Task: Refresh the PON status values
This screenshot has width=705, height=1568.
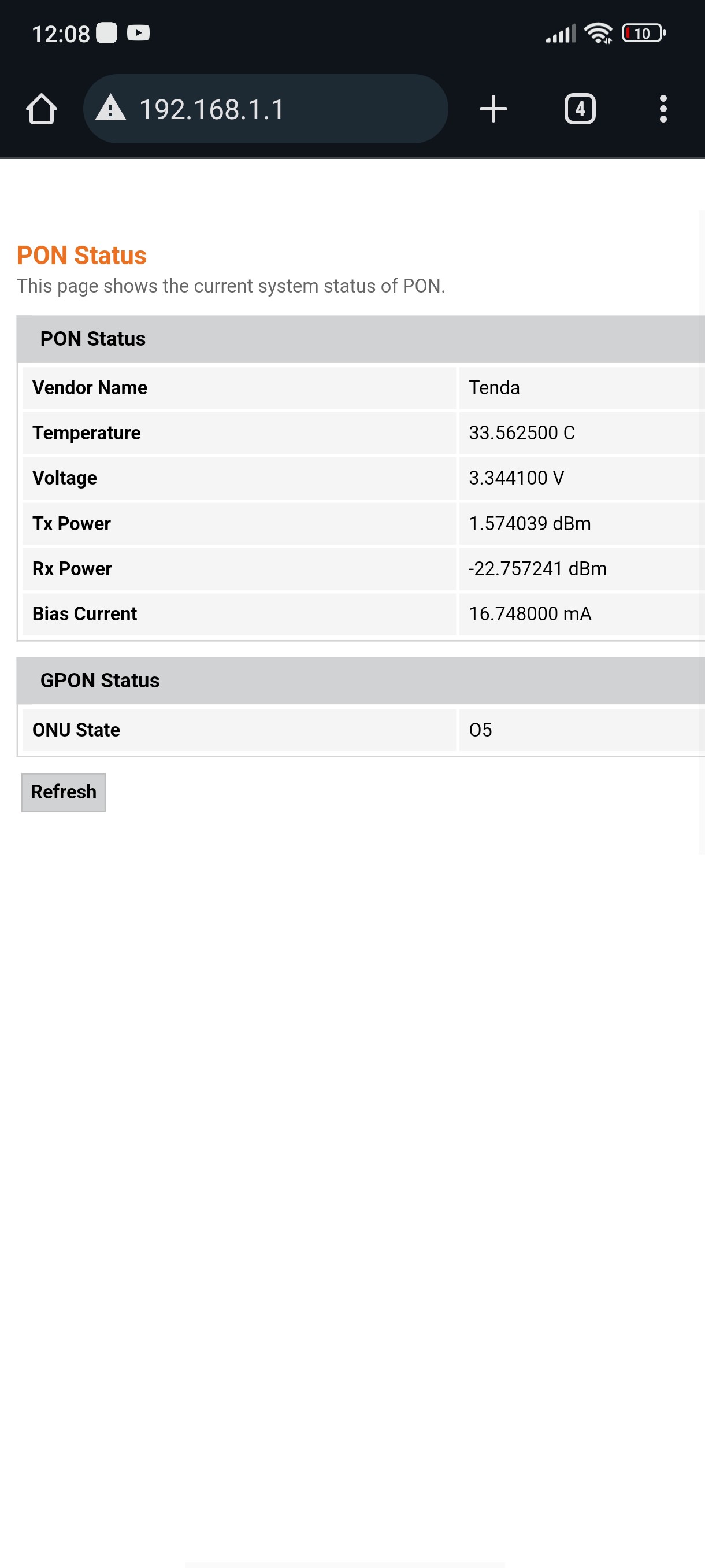Action: pos(63,792)
